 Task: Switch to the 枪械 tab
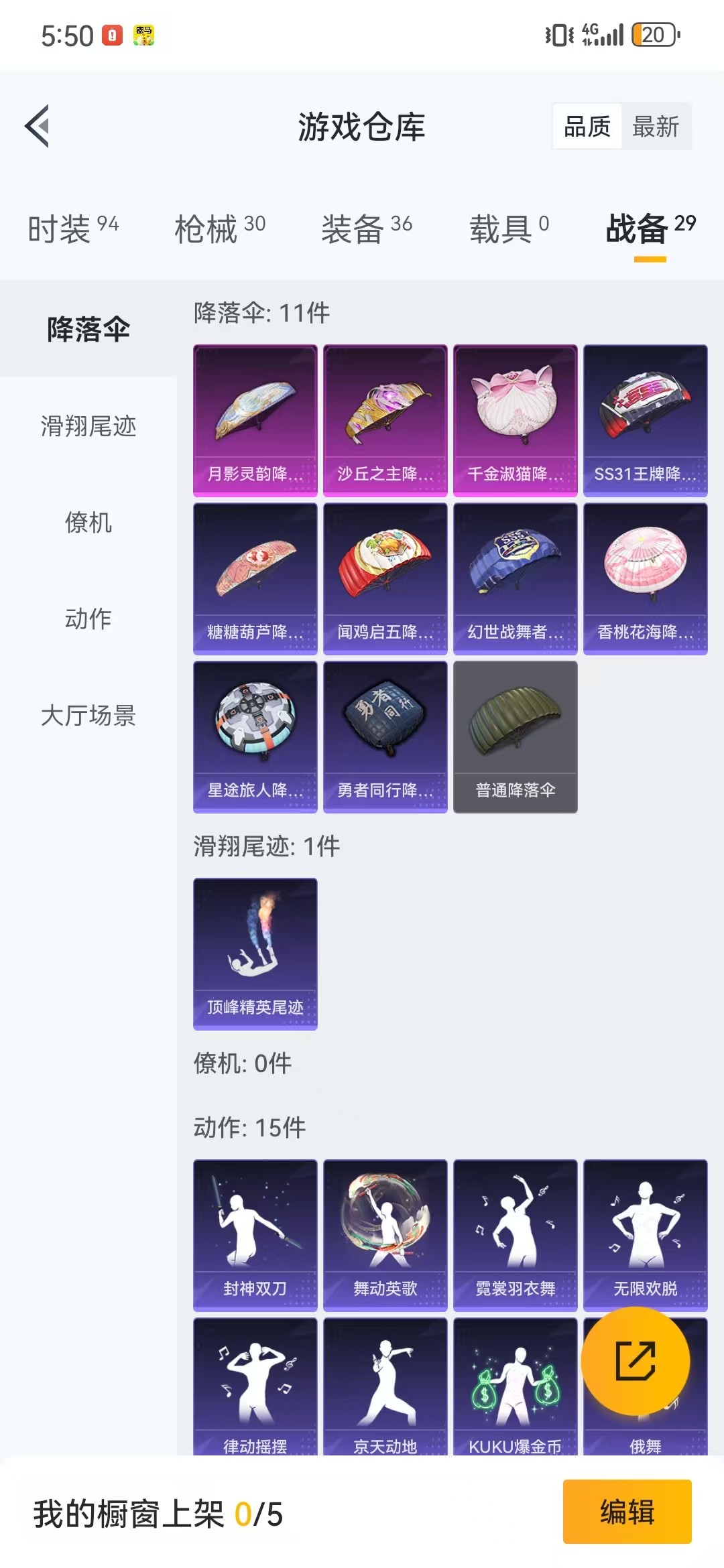pos(220,229)
